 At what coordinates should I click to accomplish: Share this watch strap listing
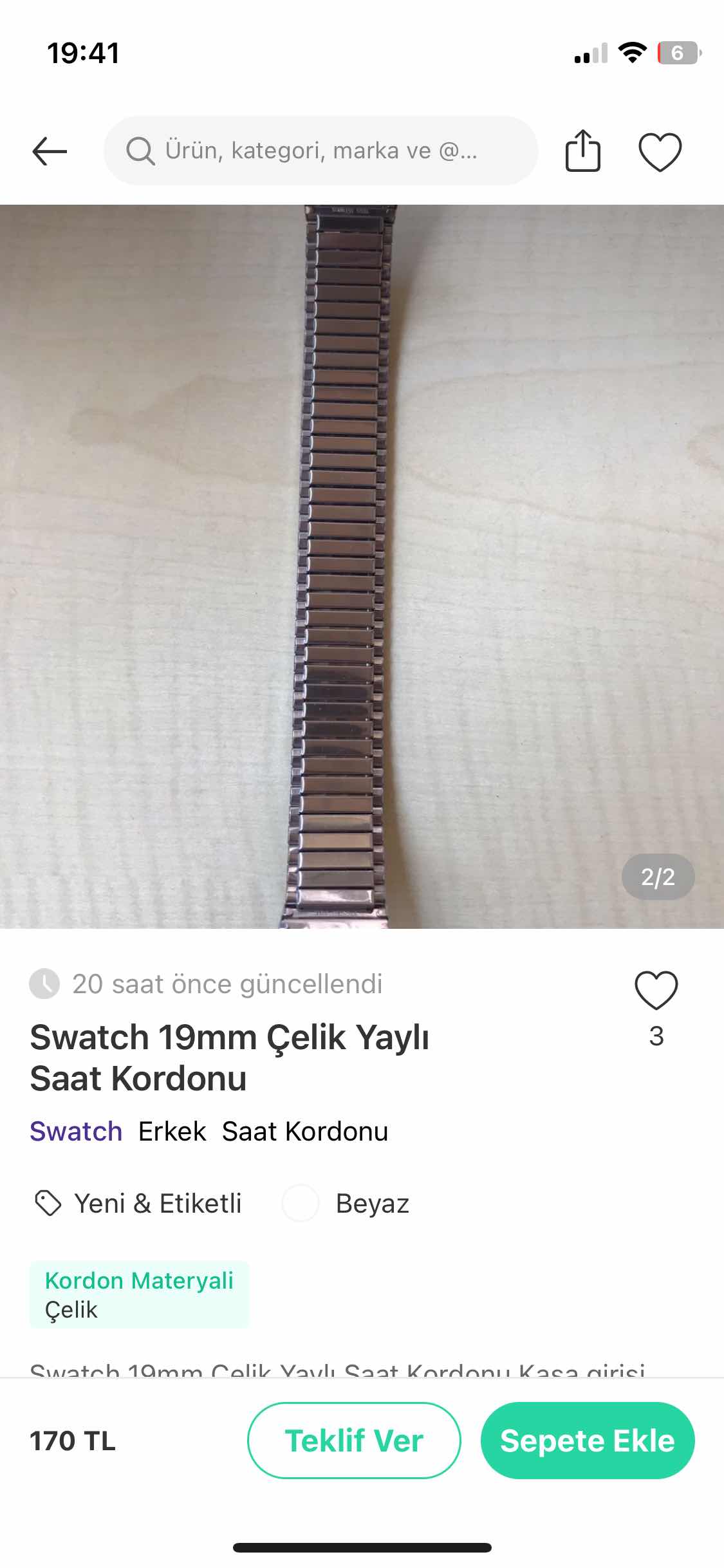tap(582, 151)
